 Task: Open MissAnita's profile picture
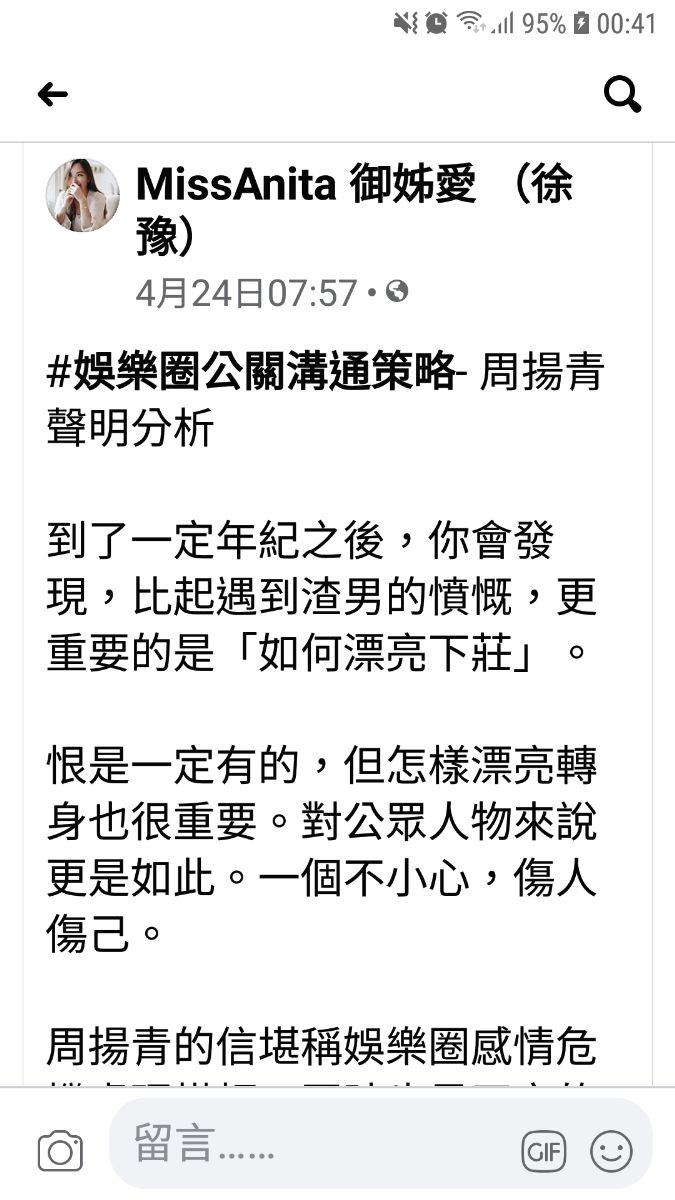(82, 195)
